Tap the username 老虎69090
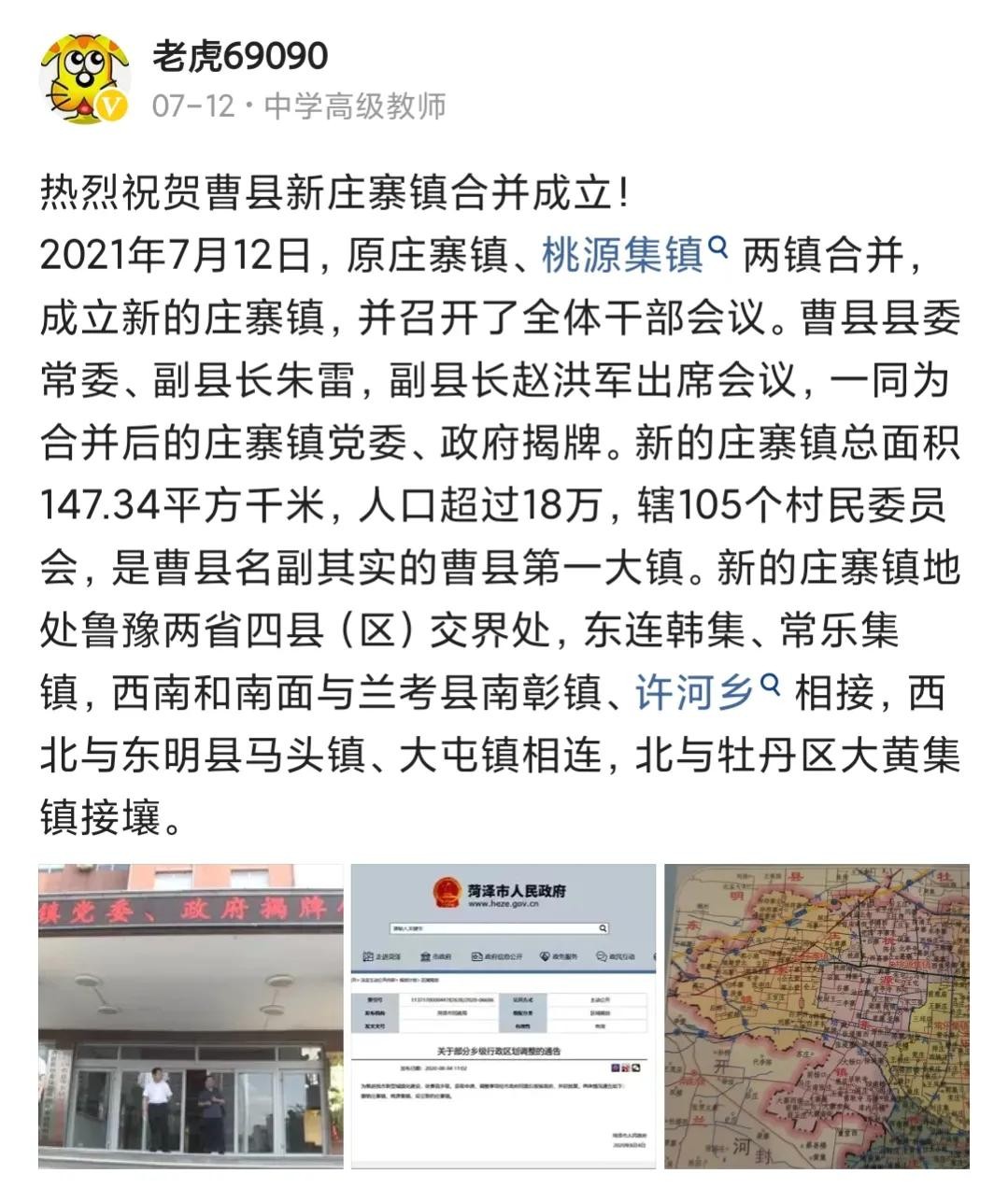 point(240,56)
